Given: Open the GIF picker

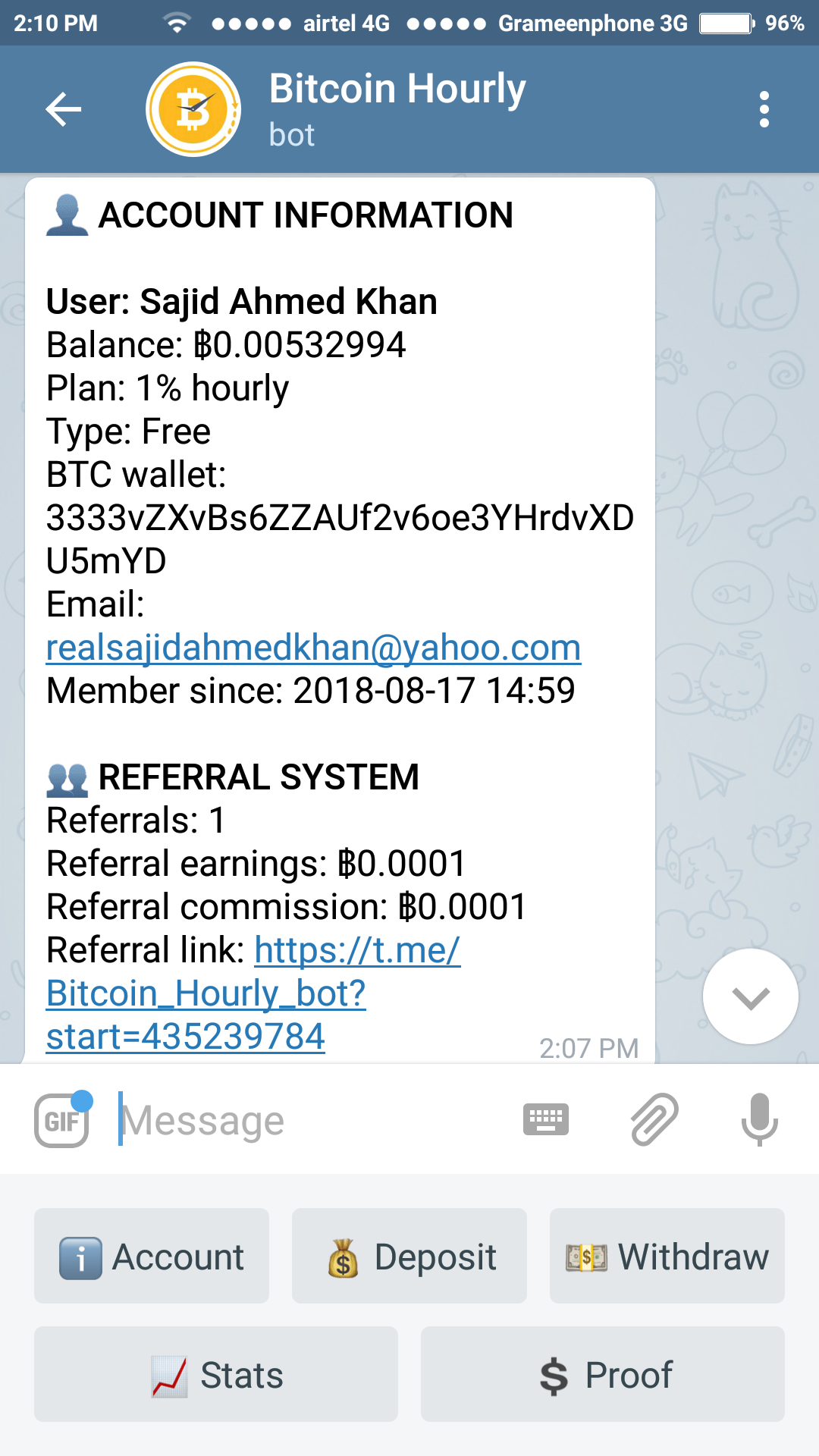Looking at the screenshot, I should (62, 1120).
